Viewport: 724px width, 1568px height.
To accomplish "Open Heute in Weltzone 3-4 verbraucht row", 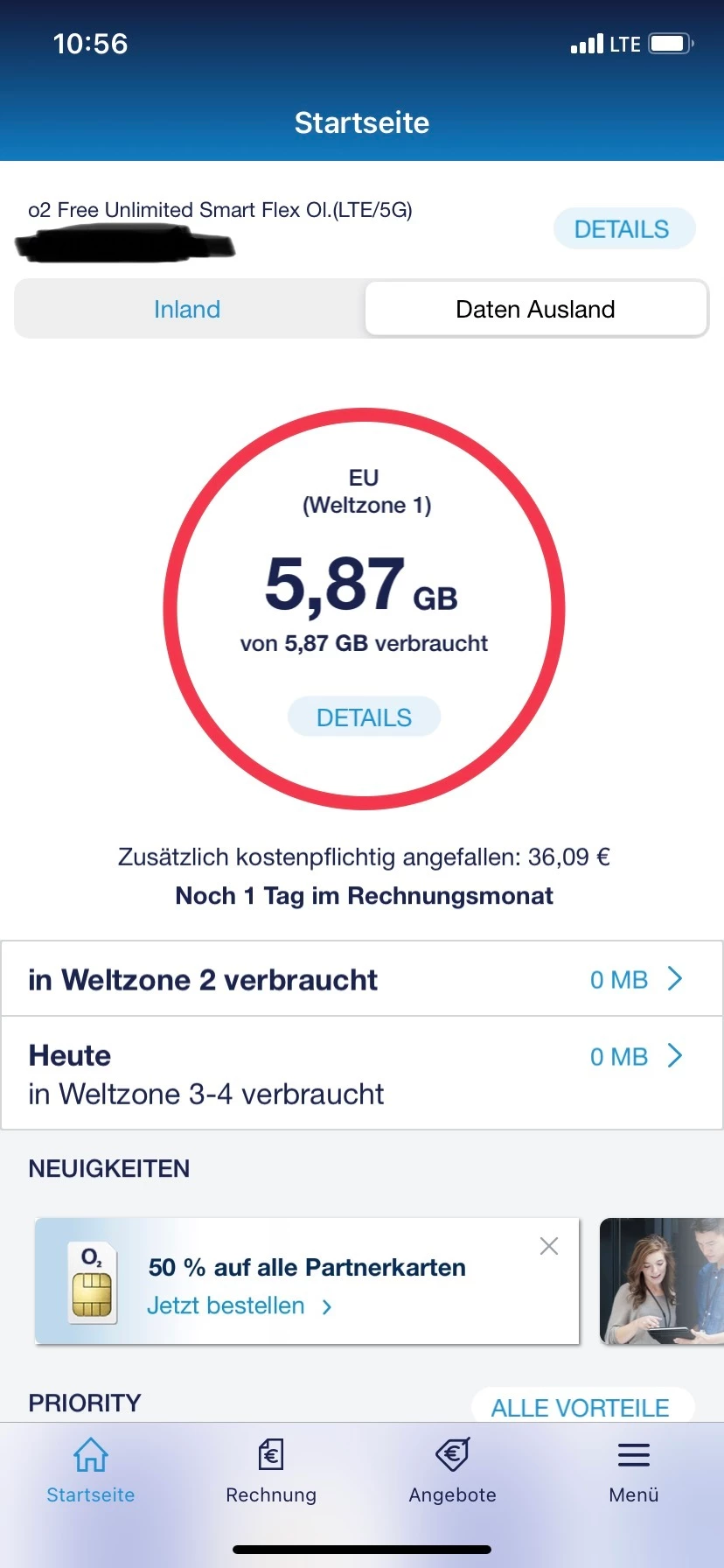I will click(x=362, y=1074).
